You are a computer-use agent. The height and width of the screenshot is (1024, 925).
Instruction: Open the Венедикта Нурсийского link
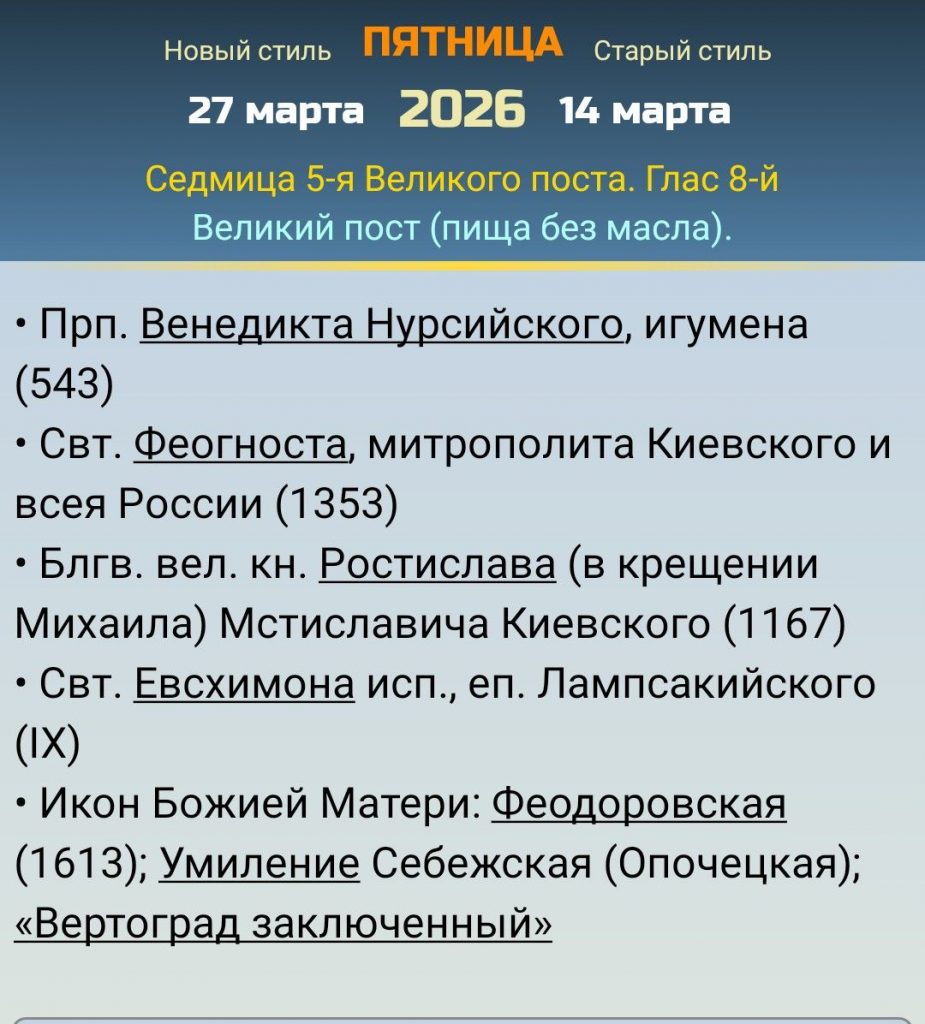pos(382,326)
